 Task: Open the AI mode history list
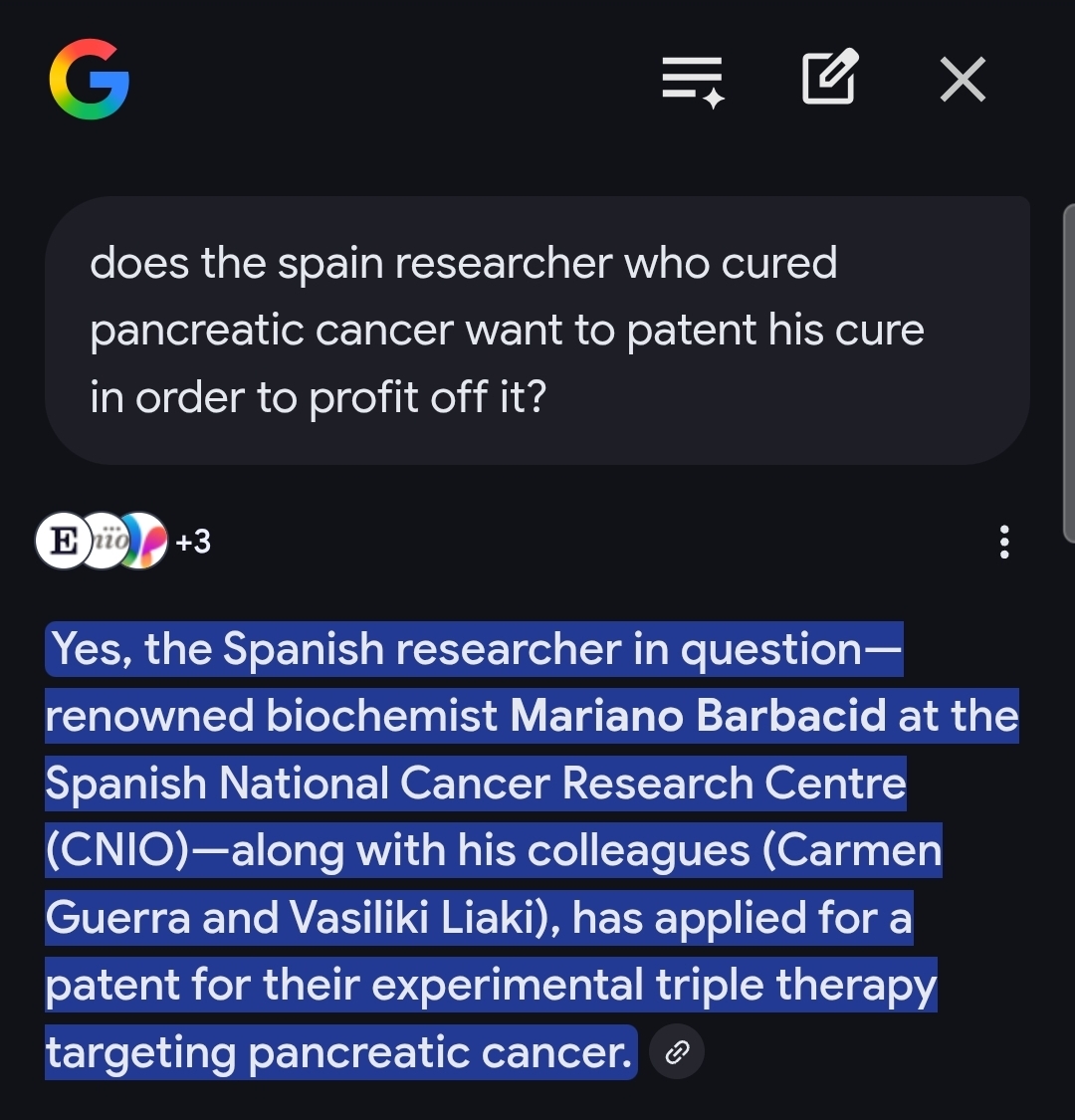click(x=693, y=81)
